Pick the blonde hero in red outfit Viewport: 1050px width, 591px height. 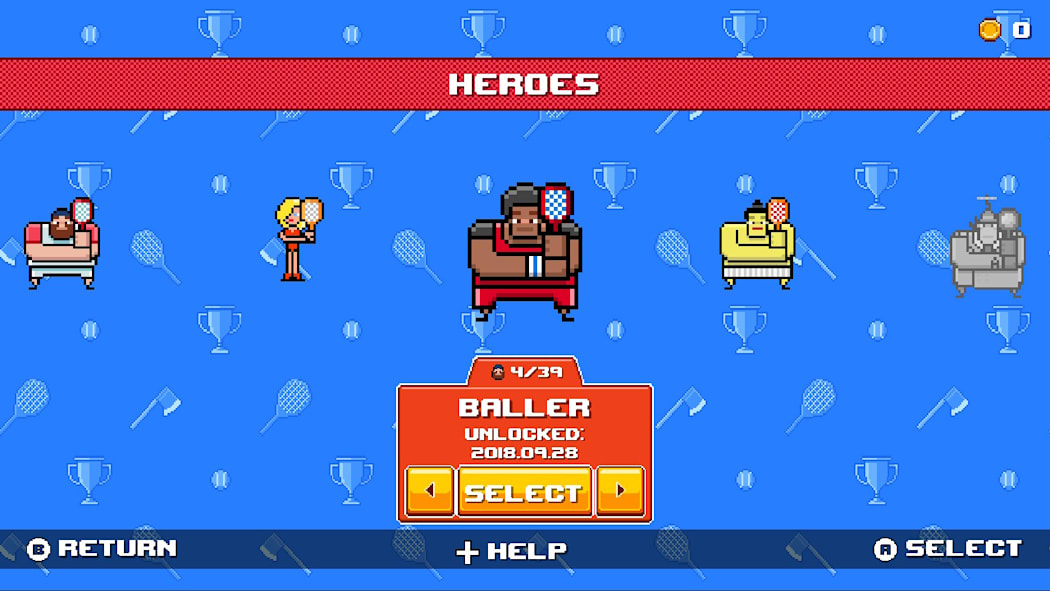pyautogui.click(x=297, y=238)
